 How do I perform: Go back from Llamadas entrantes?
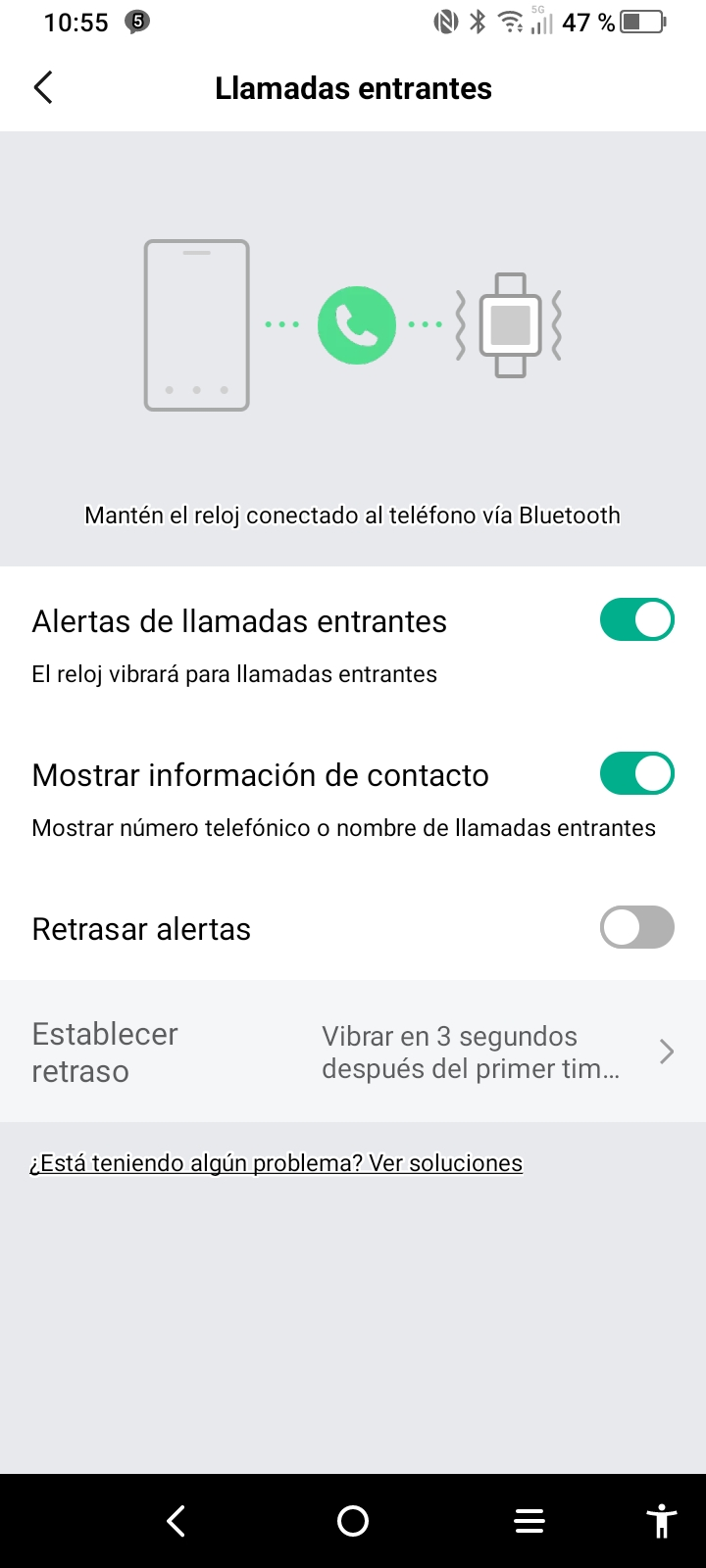pyautogui.click(x=43, y=88)
